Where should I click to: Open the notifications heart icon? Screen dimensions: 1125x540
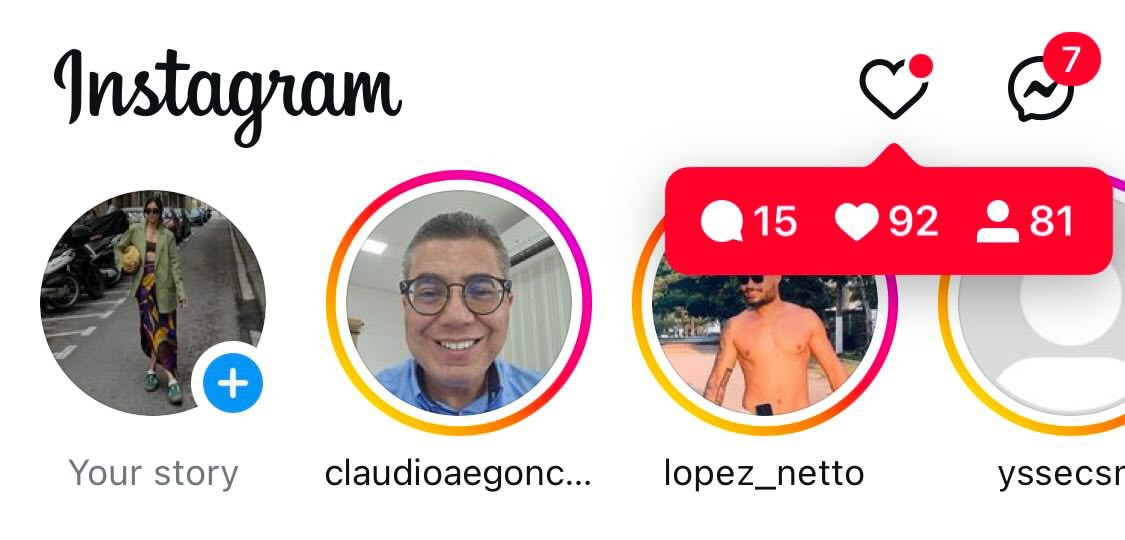click(x=893, y=89)
